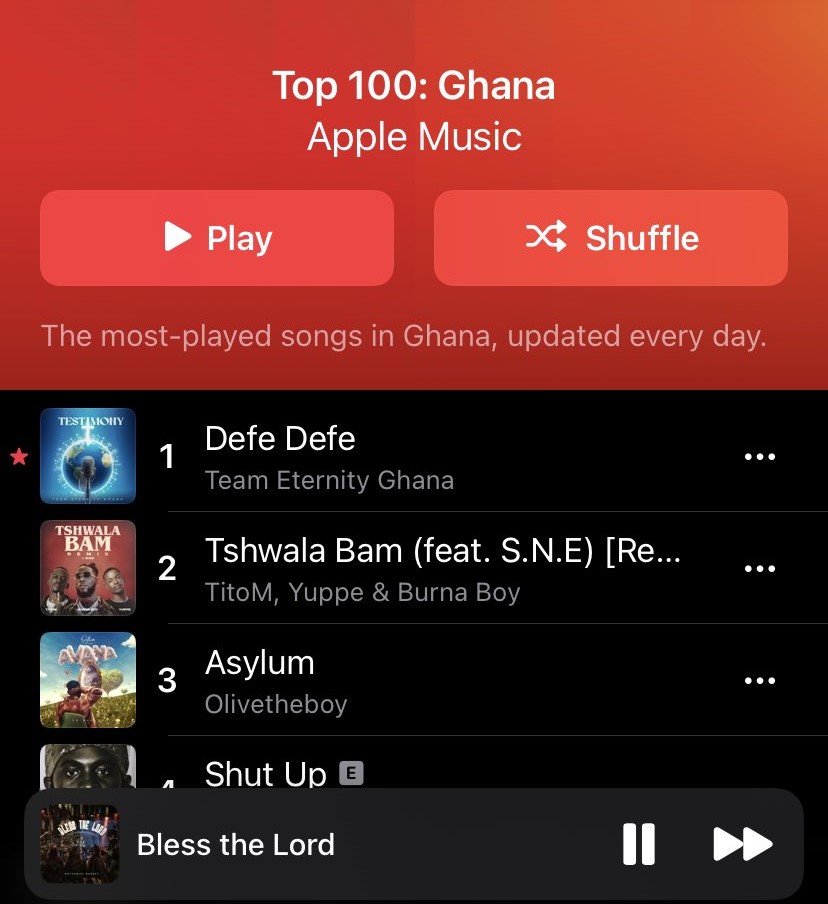828x904 pixels.
Task: Open more options for Defe Defe
Action: (760, 457)
